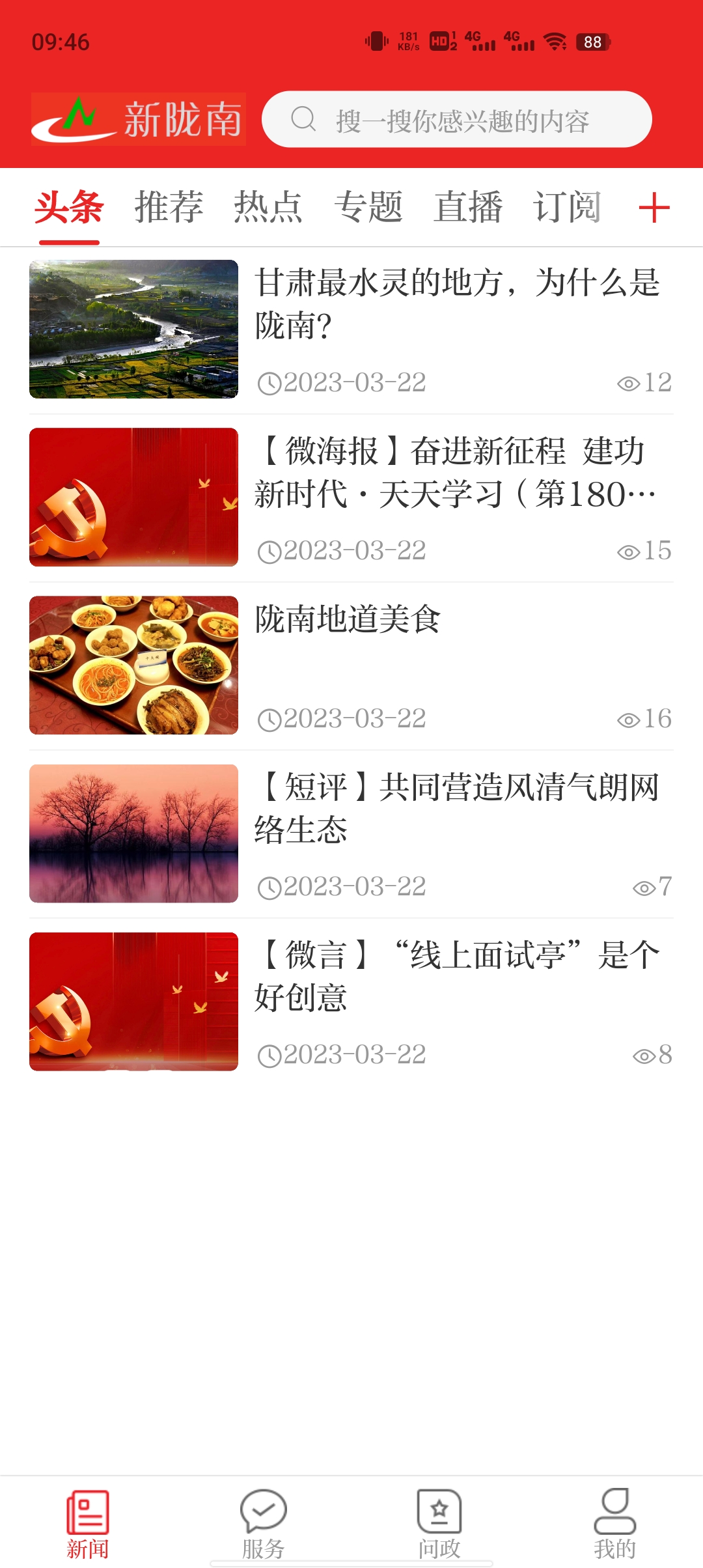Open the 专题 tab
The height and width of the screenshot is (1568, 703).
368,207
